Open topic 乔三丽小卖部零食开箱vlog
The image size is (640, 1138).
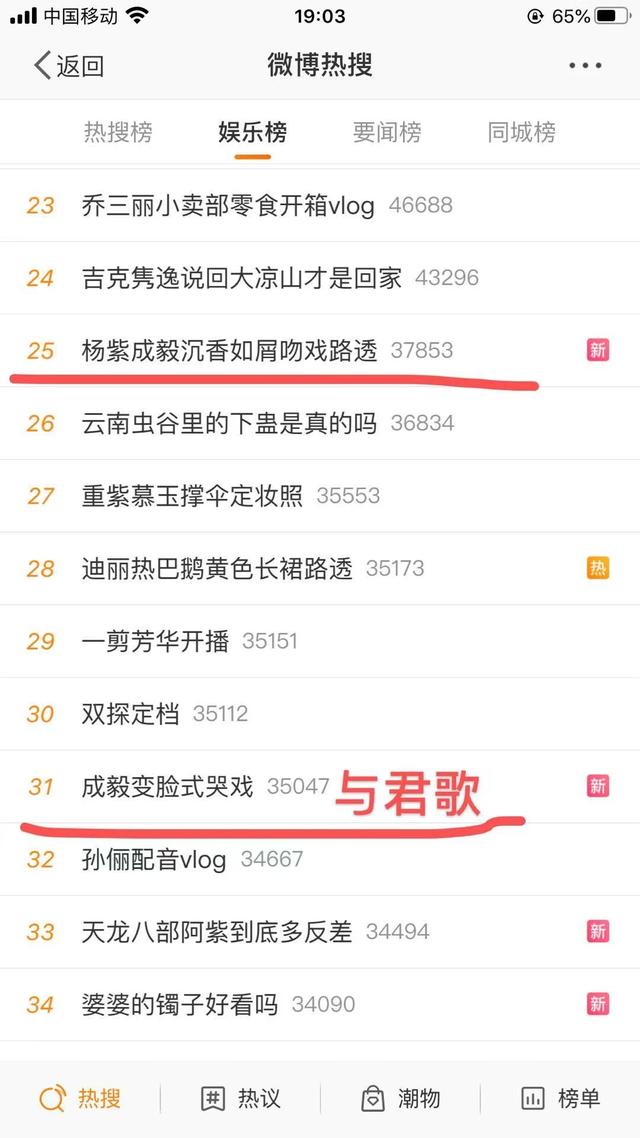[x=320, y=205]
